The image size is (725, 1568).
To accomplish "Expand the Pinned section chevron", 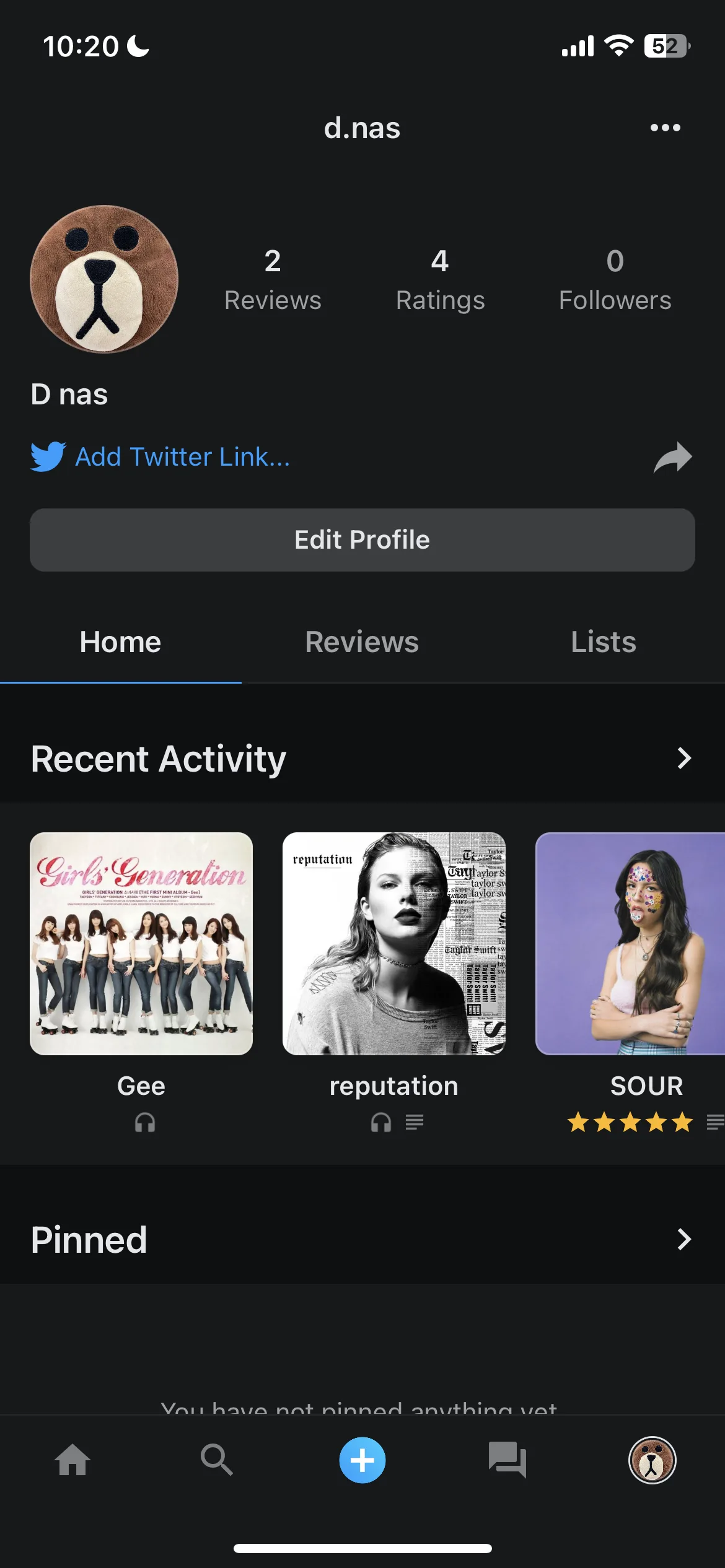I will pyautogui.click(x=684, y=1240).
